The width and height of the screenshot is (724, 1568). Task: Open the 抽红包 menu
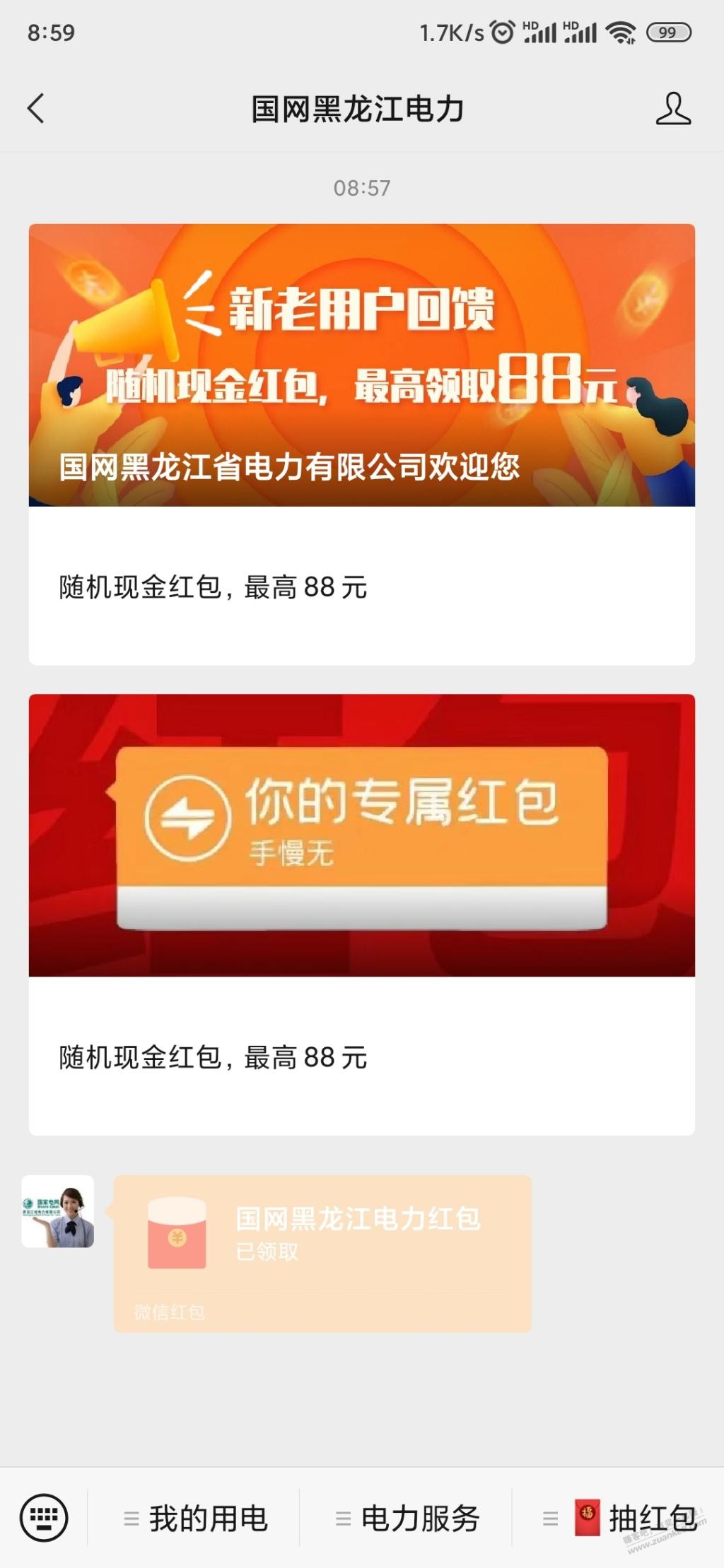click(619, 1519)
